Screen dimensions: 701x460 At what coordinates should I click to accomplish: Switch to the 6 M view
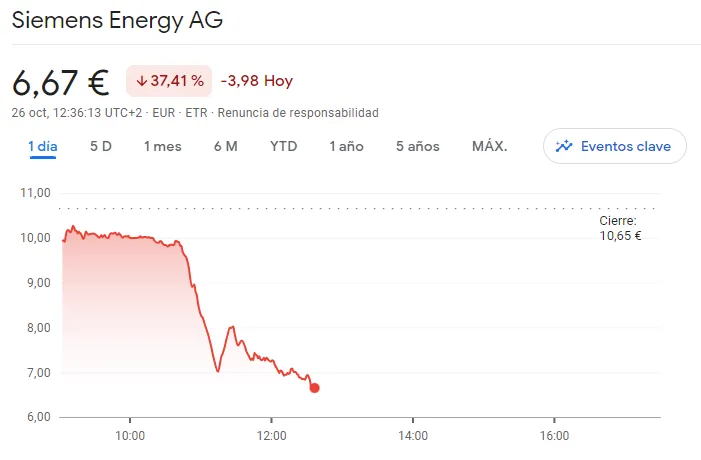click(225, 146)
